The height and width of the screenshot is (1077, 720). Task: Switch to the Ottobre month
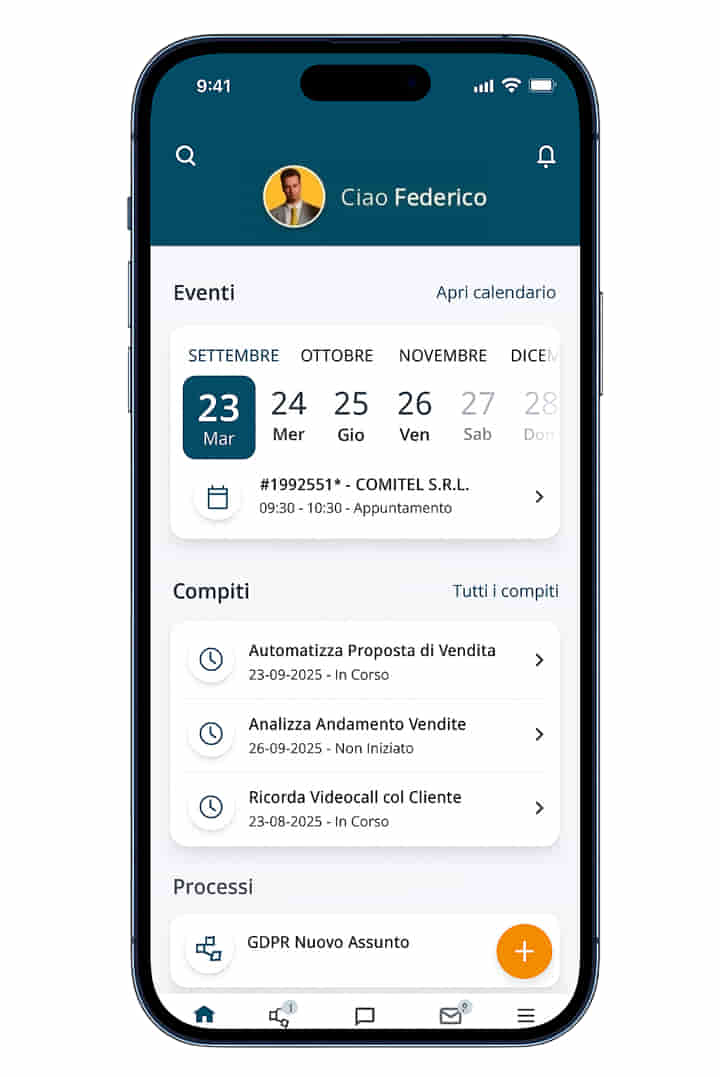pyautogui.click(x=337, y=355)
